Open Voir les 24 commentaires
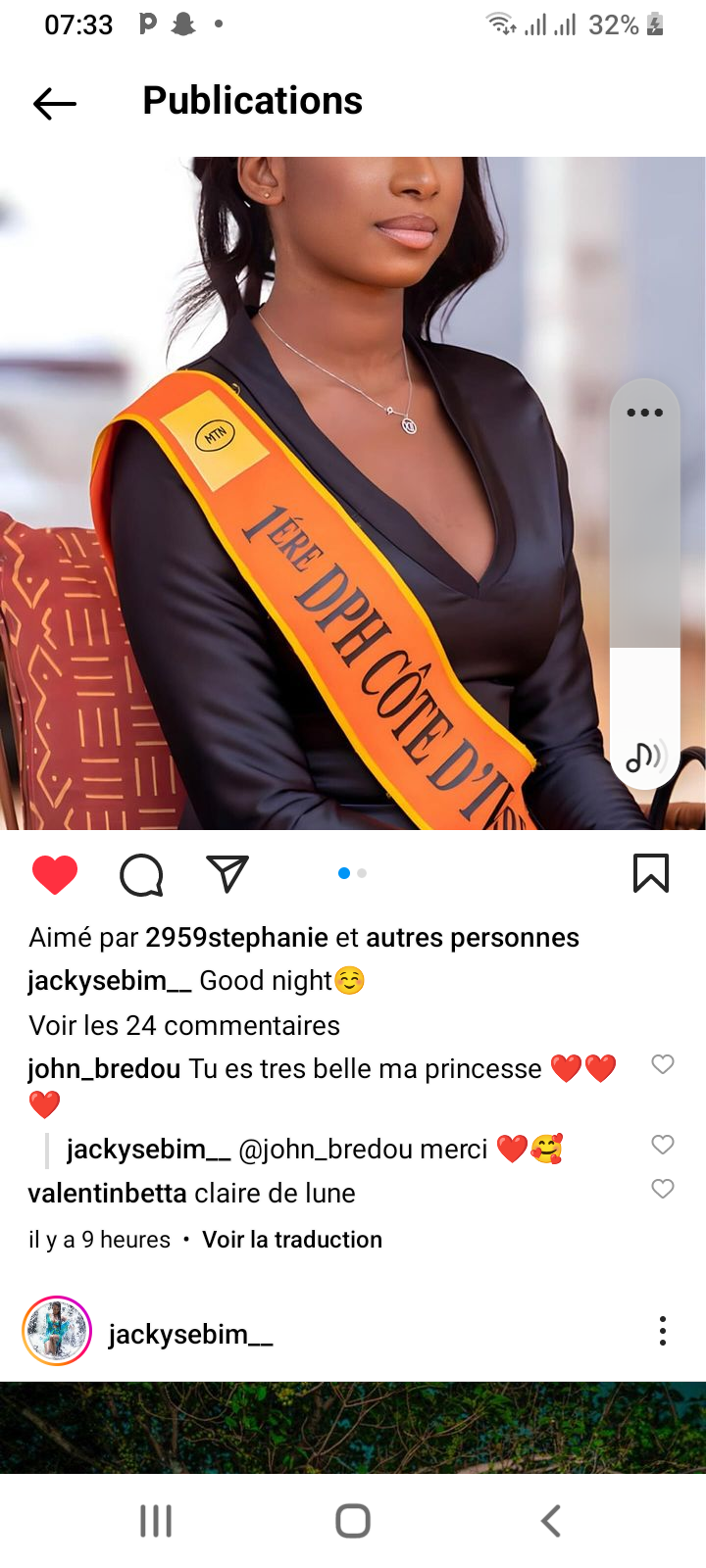Screen dimensions: 706x1568 184,1026
